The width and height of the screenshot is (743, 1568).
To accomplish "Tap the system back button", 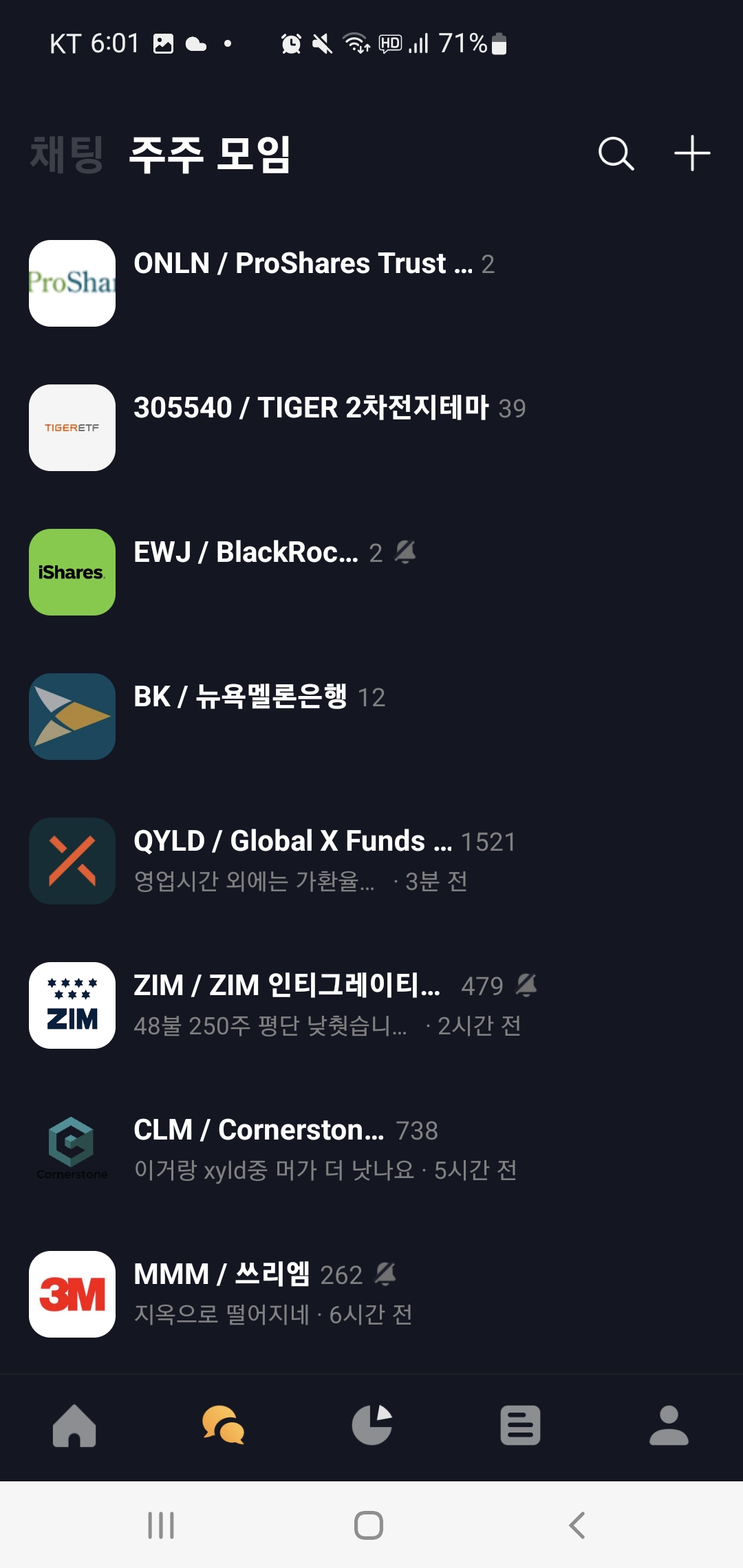I will point(577,1525).
